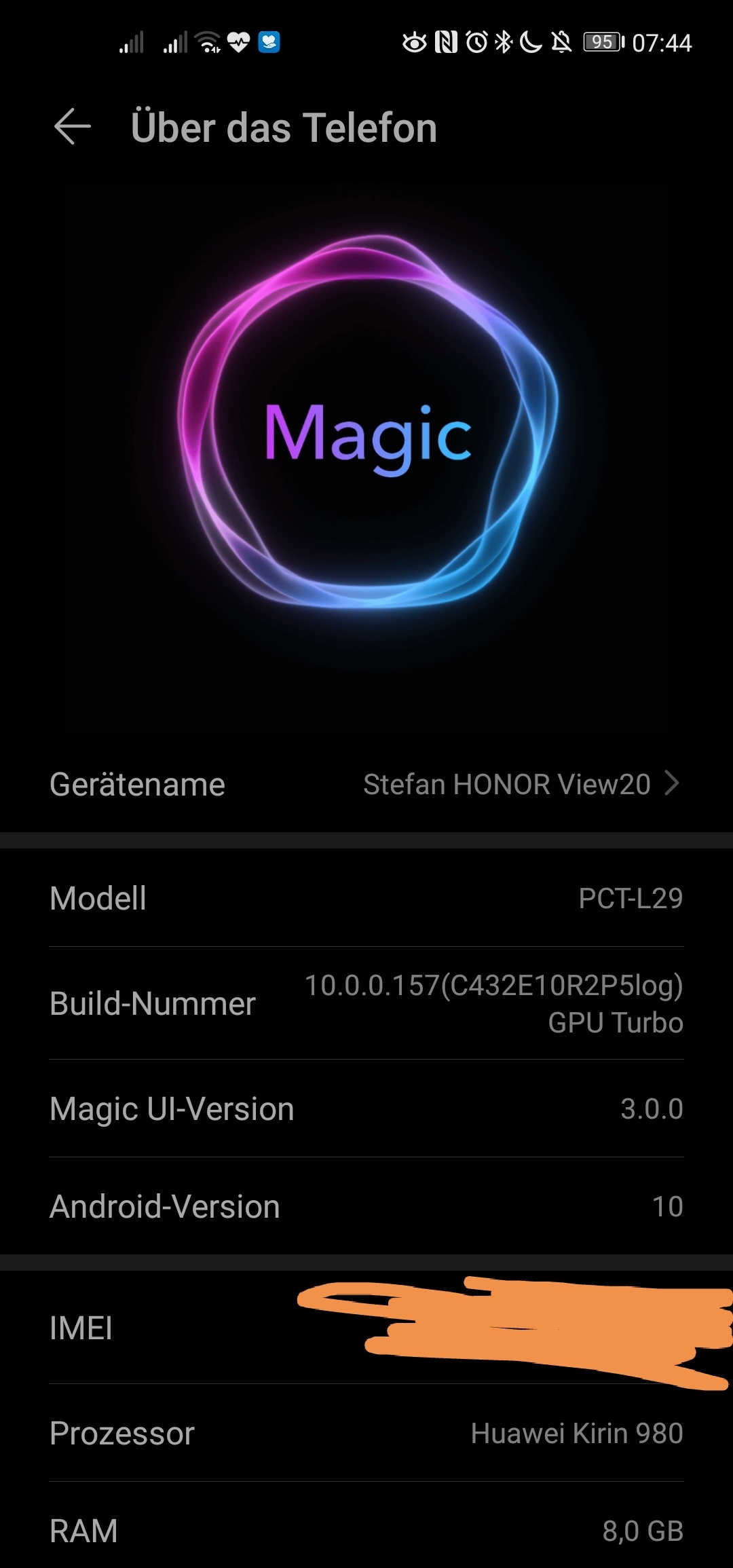This screenshot has height=1568, width=733.
Task: Select the Magic UI-Version 3.0.0 row
Action: pyautogui.click(x=366, y=1108)
